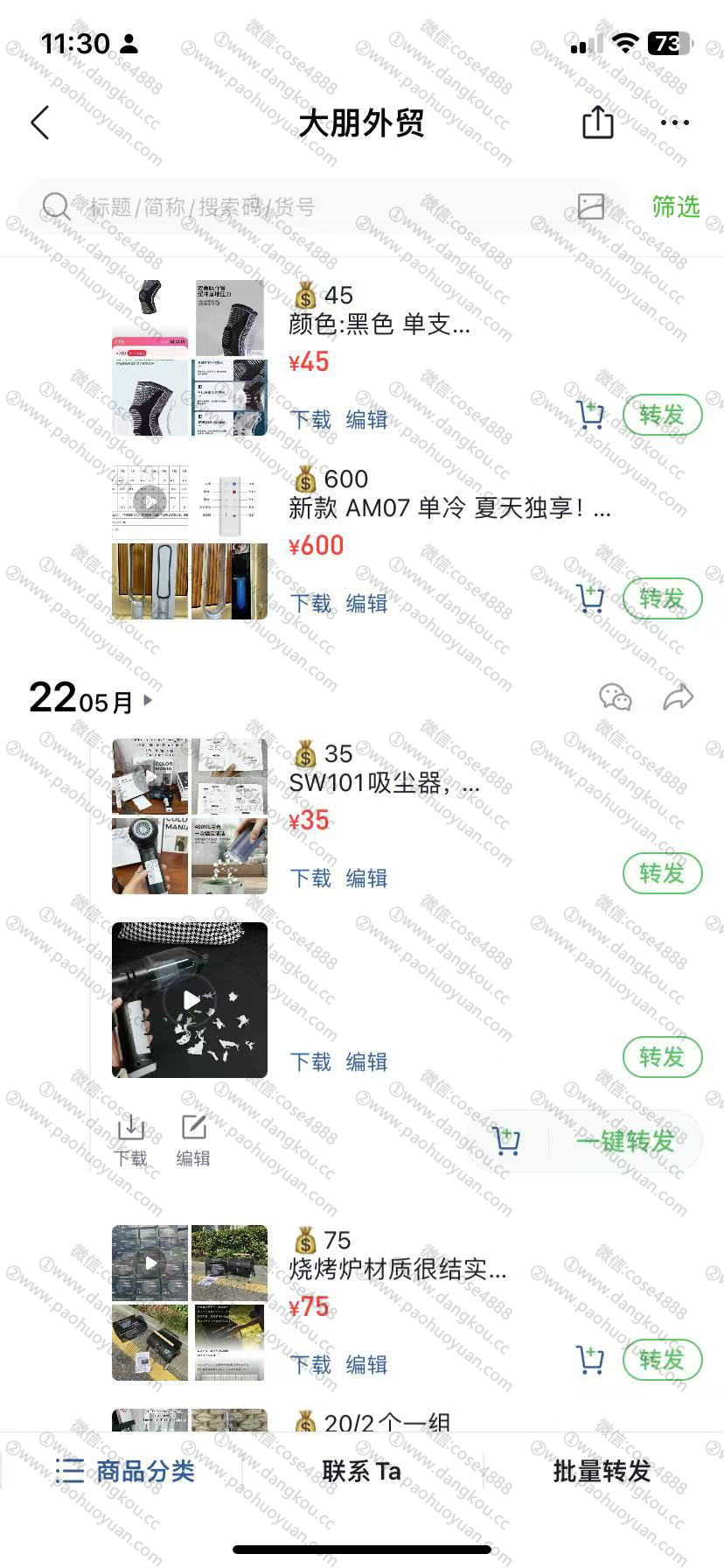Tap 联系 Ta to contact seller
The image size is (724, 1568).
point(361,1471)
